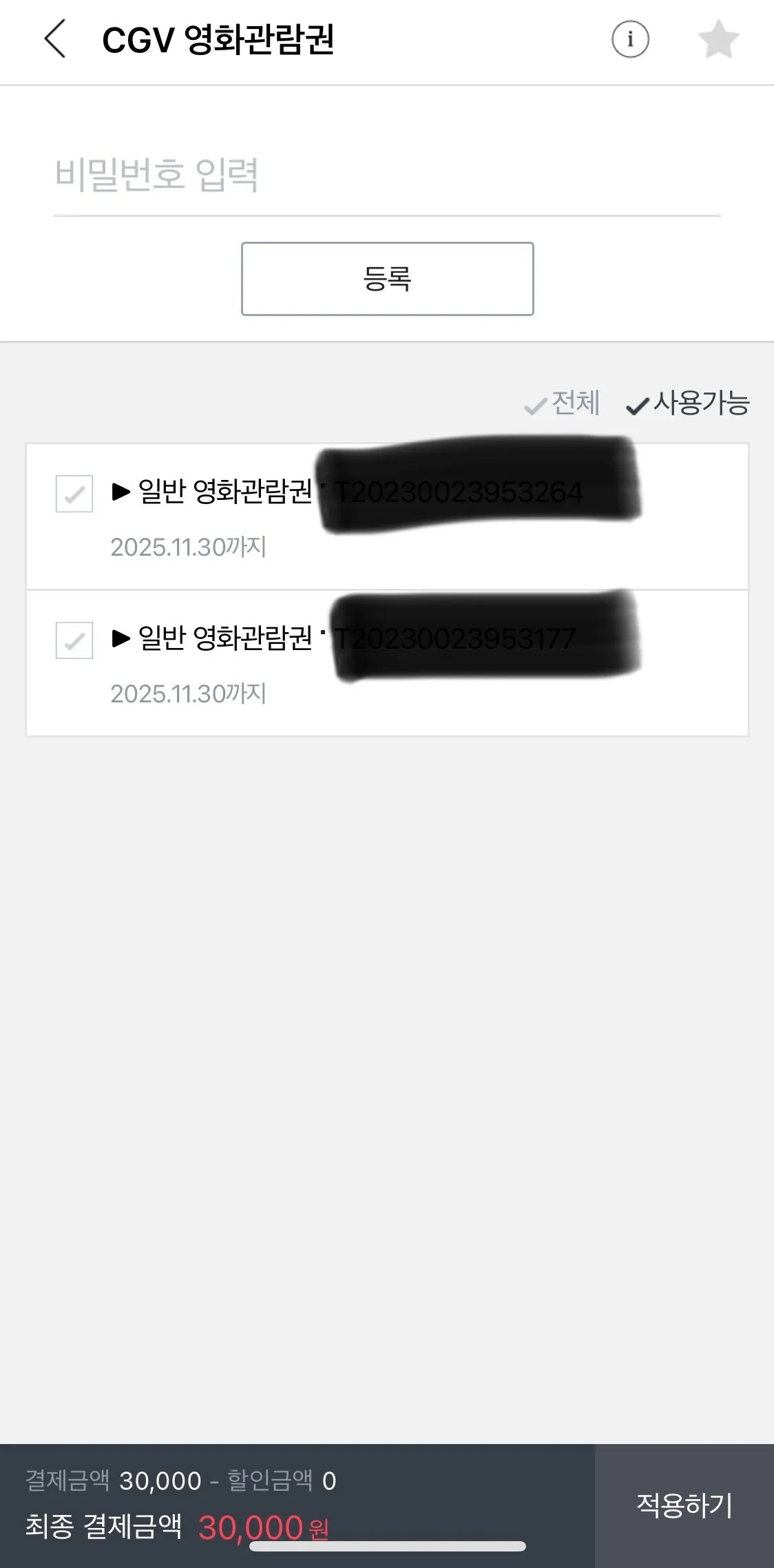Check the box for ticket T20230023953177
The width and height of the screenshot is (774, 1568).
point(74,638)
